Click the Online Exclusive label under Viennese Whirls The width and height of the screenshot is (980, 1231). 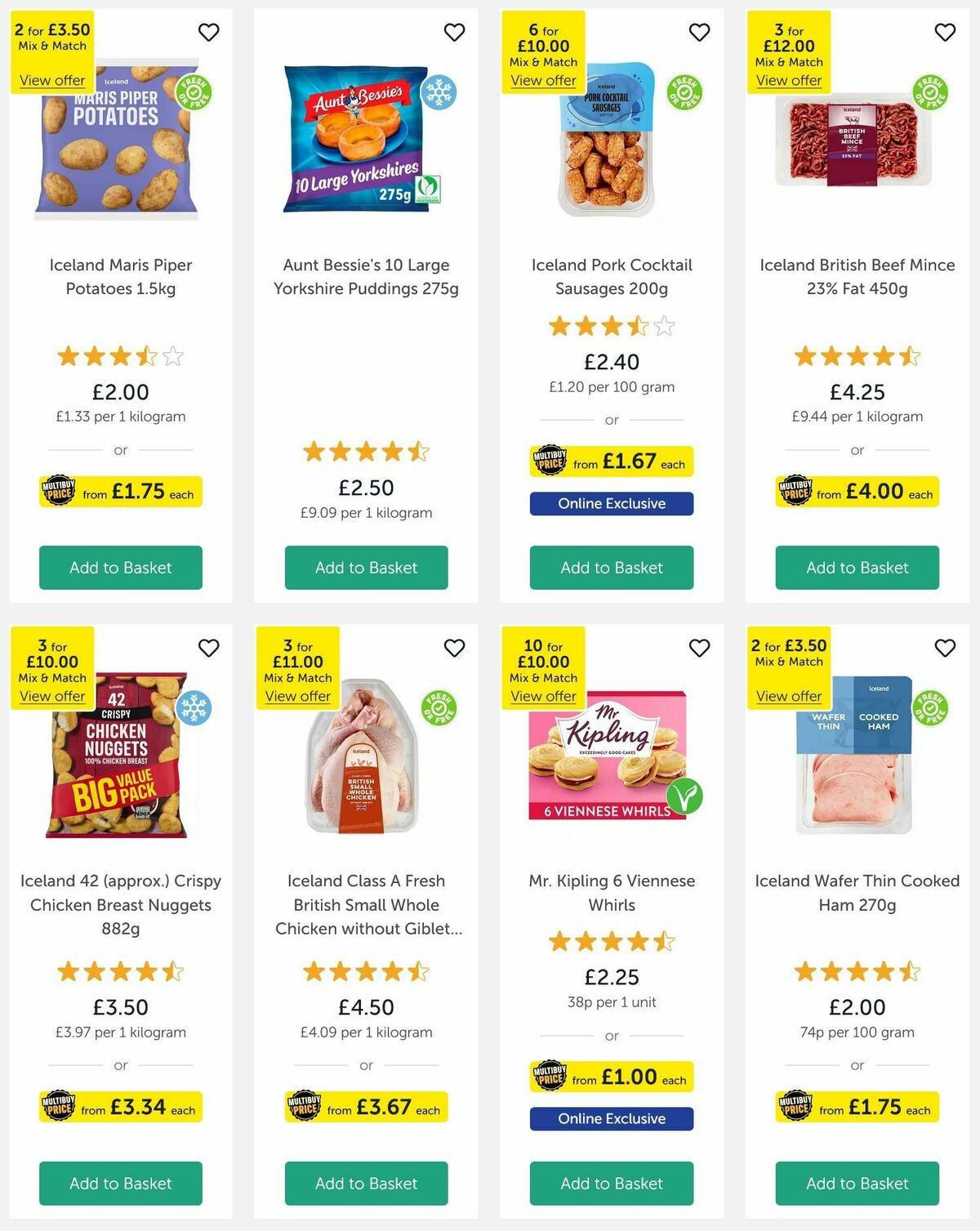point(610,1118)
